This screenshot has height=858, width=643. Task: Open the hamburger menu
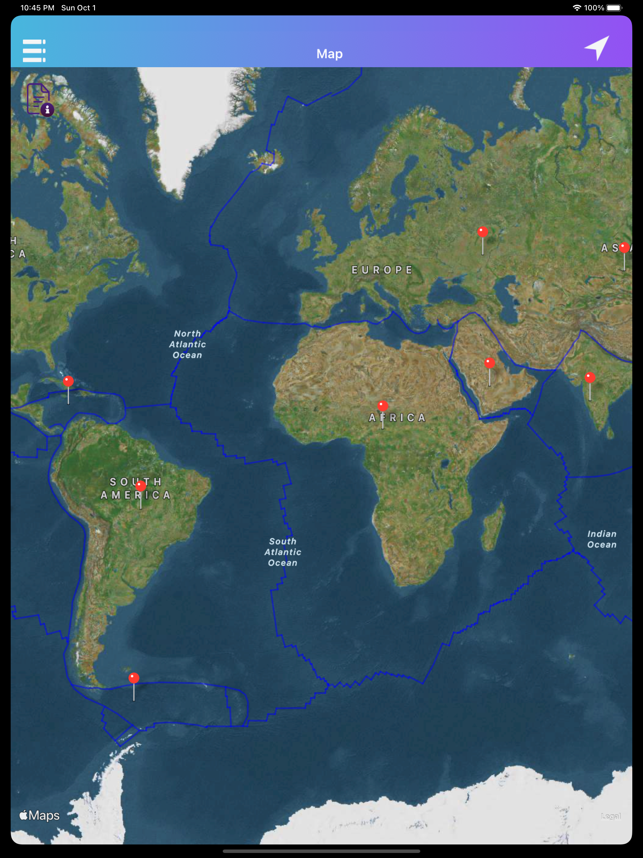pyautogui.click(x=34, y=50)
